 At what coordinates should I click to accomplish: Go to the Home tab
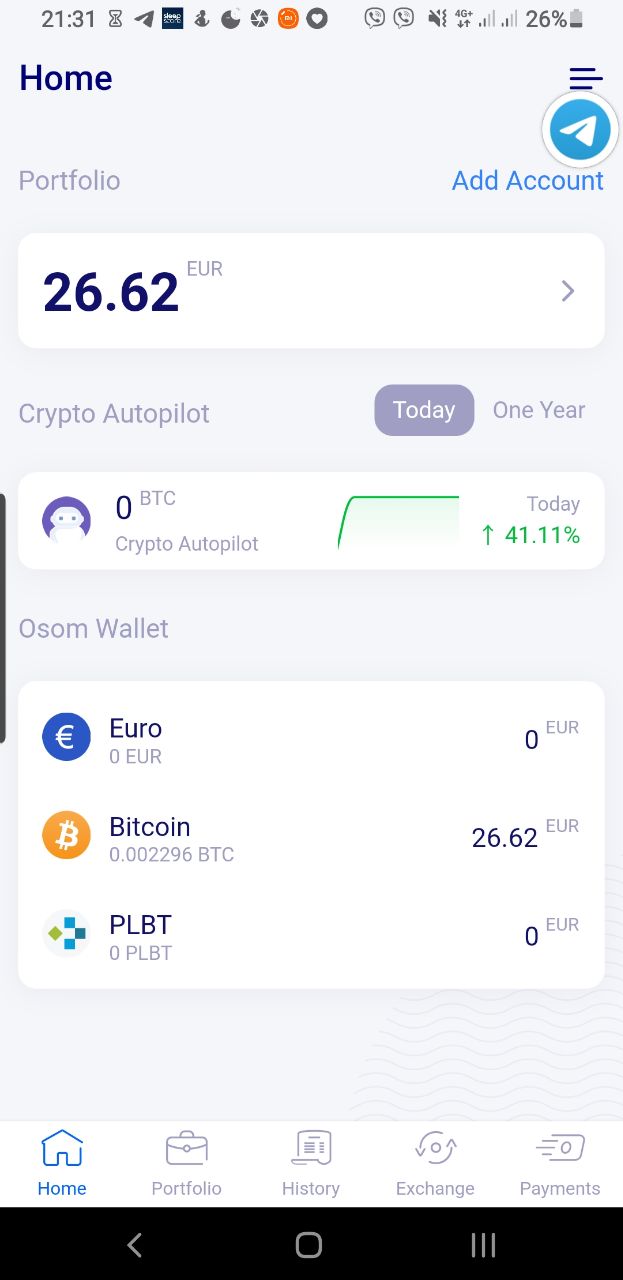62,1163
